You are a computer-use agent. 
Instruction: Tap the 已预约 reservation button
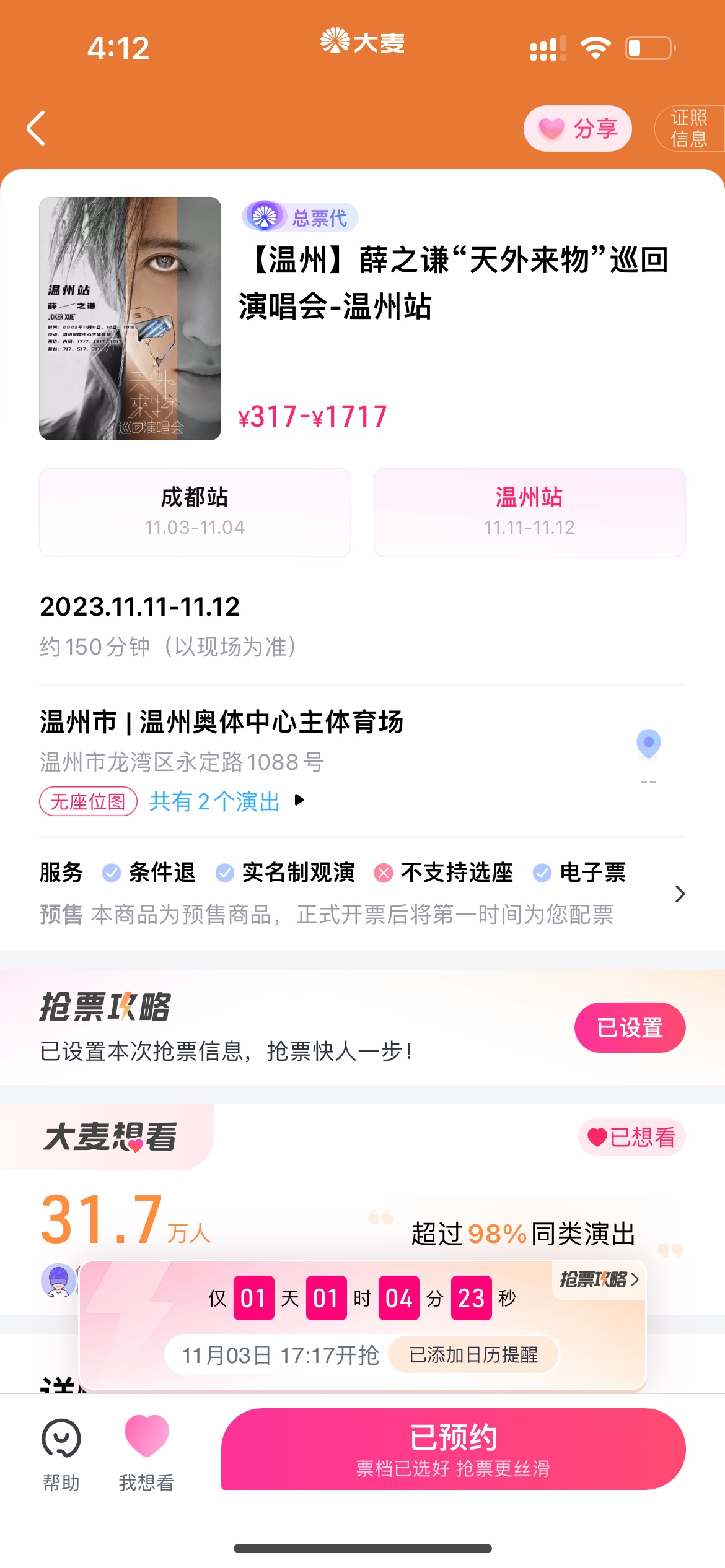click(453, 1449)
